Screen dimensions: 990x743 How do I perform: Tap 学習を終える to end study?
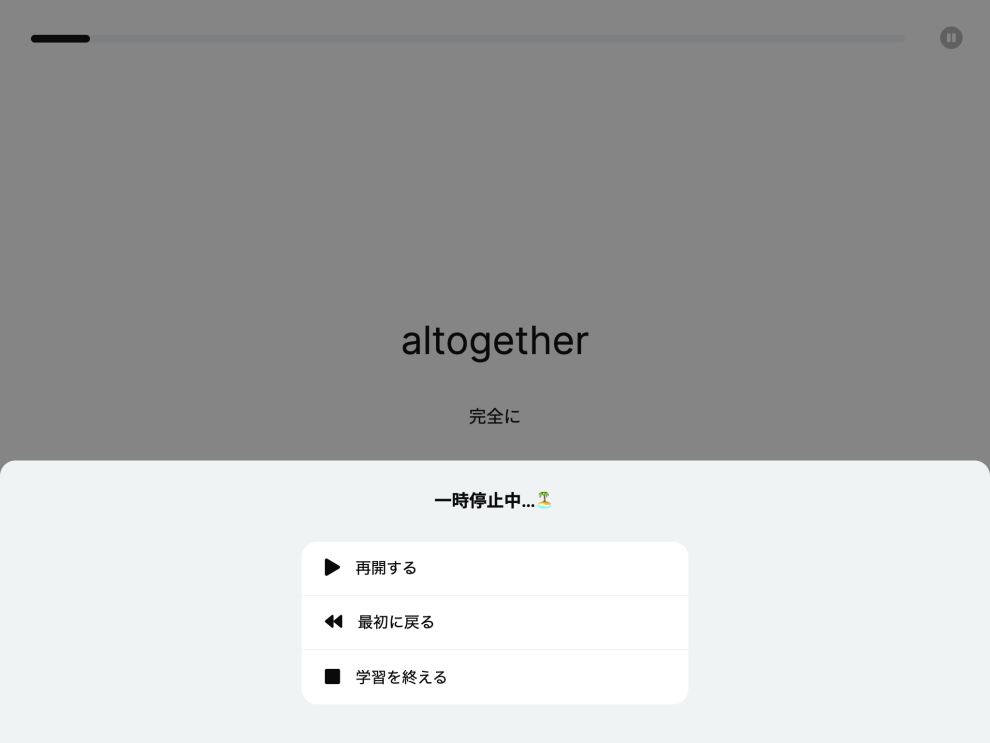pyautogui.click(x=494, y=677)
